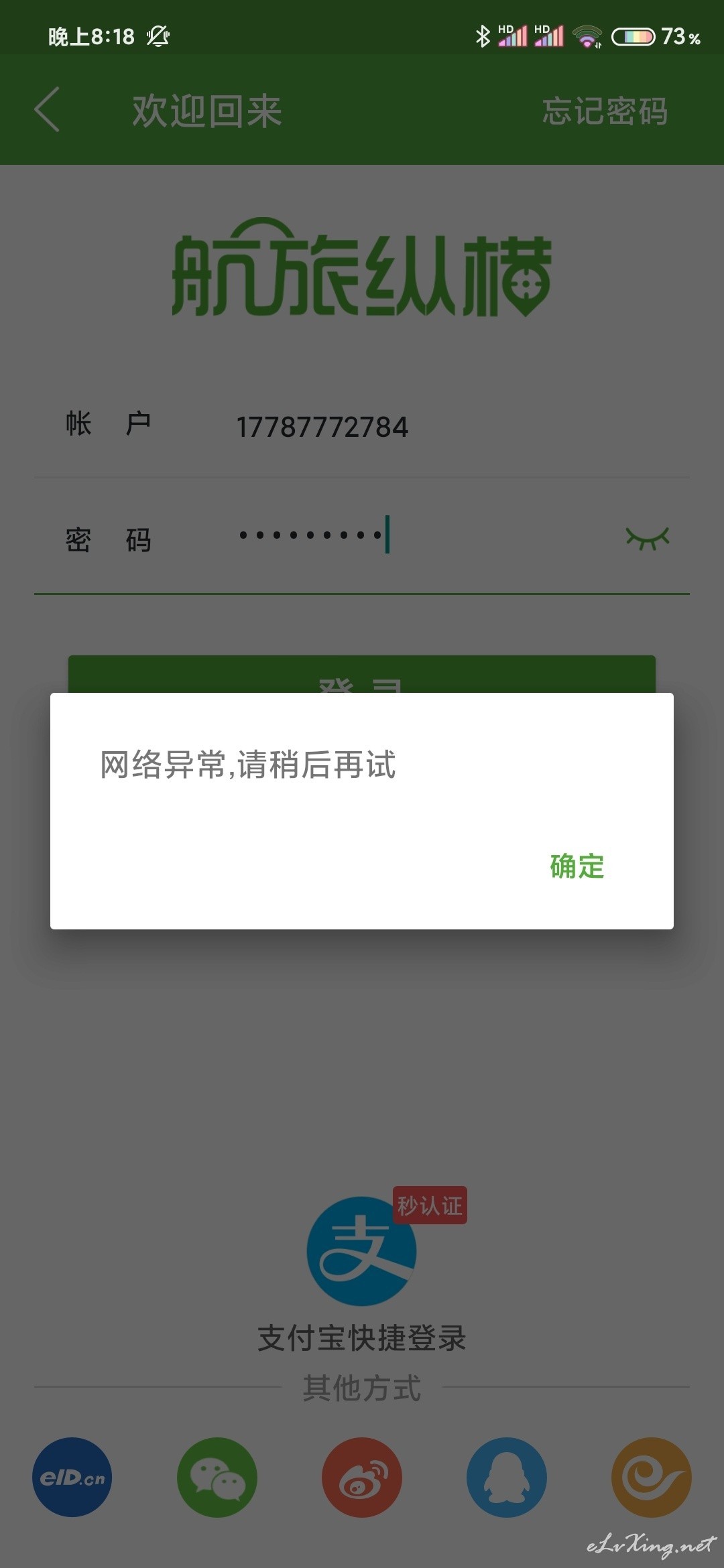Image resolution: width=724 pixels, height=1568 pixels.
Task: Choose 支付宝快捷登录 via Alipay icon
Action: click(362, 1250)
